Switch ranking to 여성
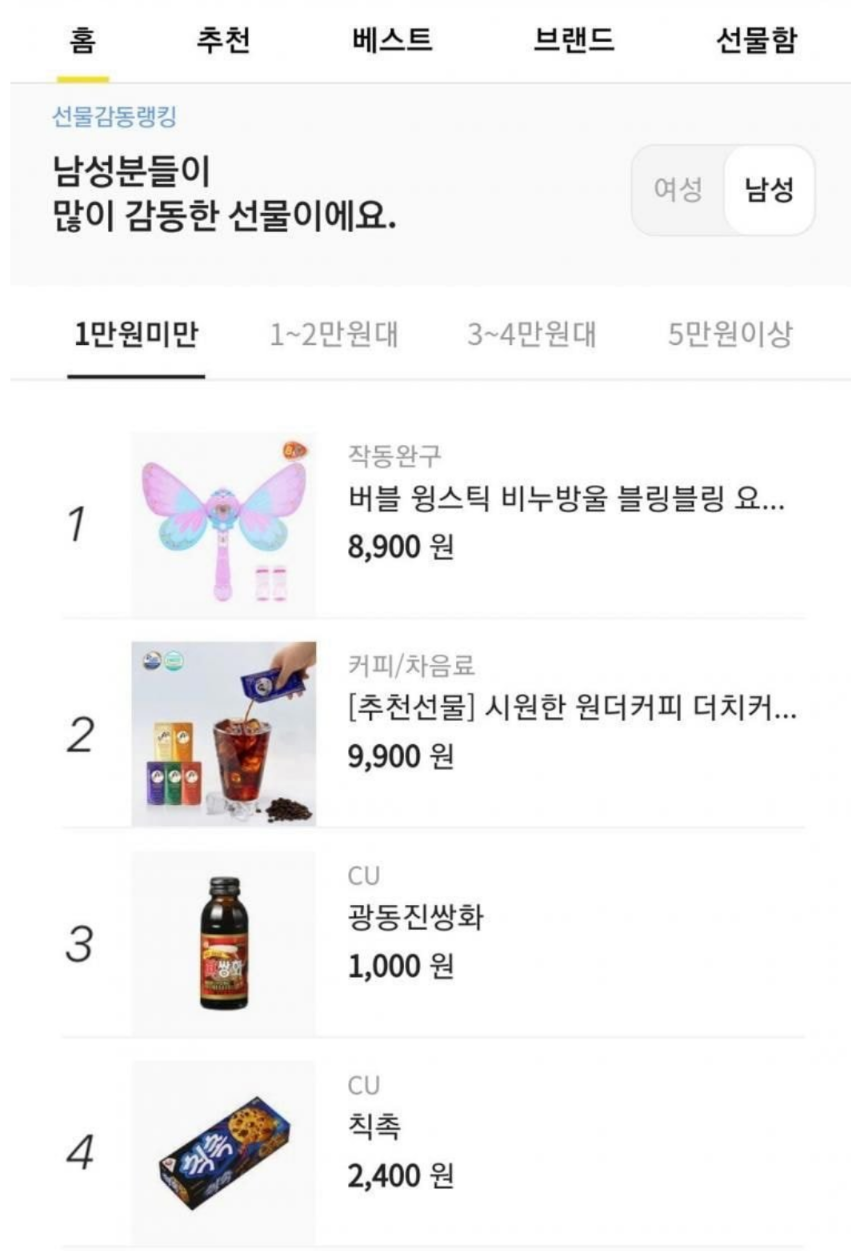This screenshot has height=1251, width=851. point(677,190)
